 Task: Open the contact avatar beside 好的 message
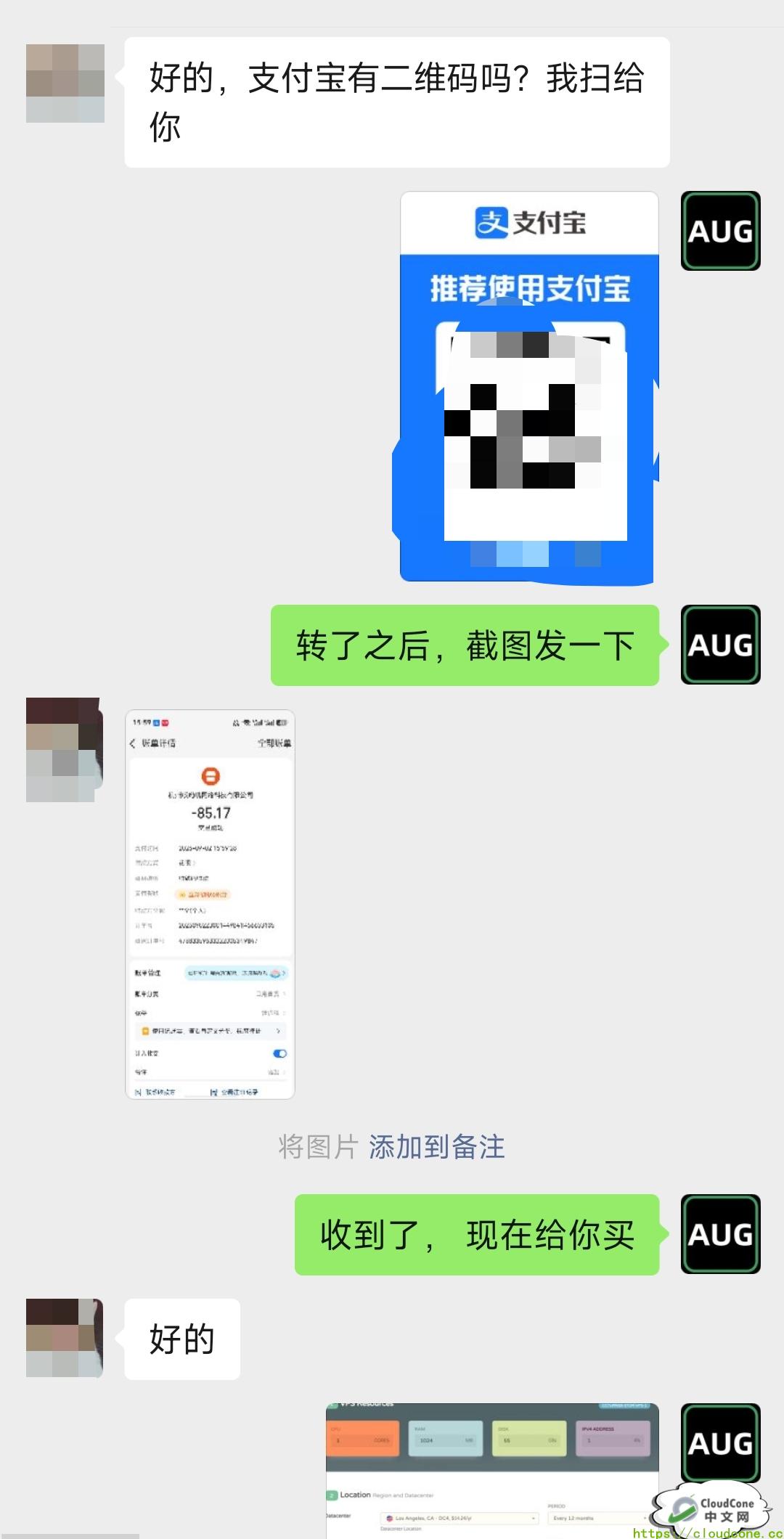(65, 1338)
